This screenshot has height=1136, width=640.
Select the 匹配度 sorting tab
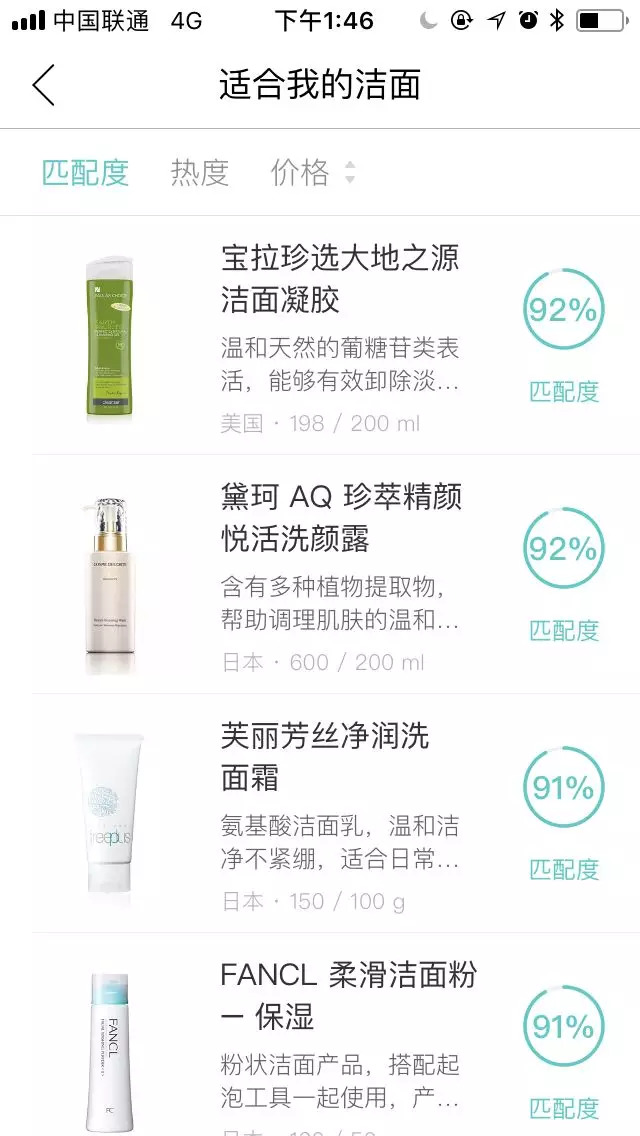click(x=86, y=173)
